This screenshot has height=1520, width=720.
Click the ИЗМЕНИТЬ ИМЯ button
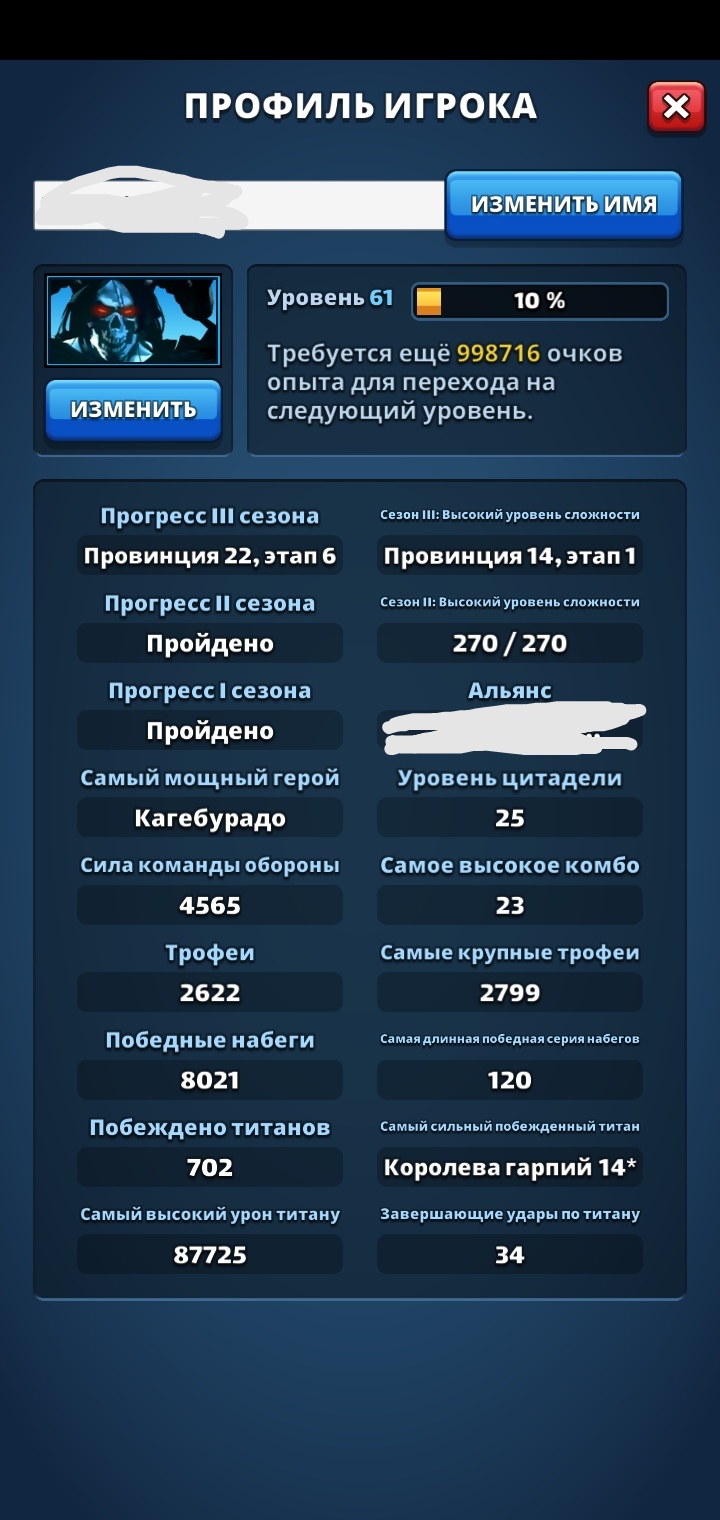coord(563,204)
